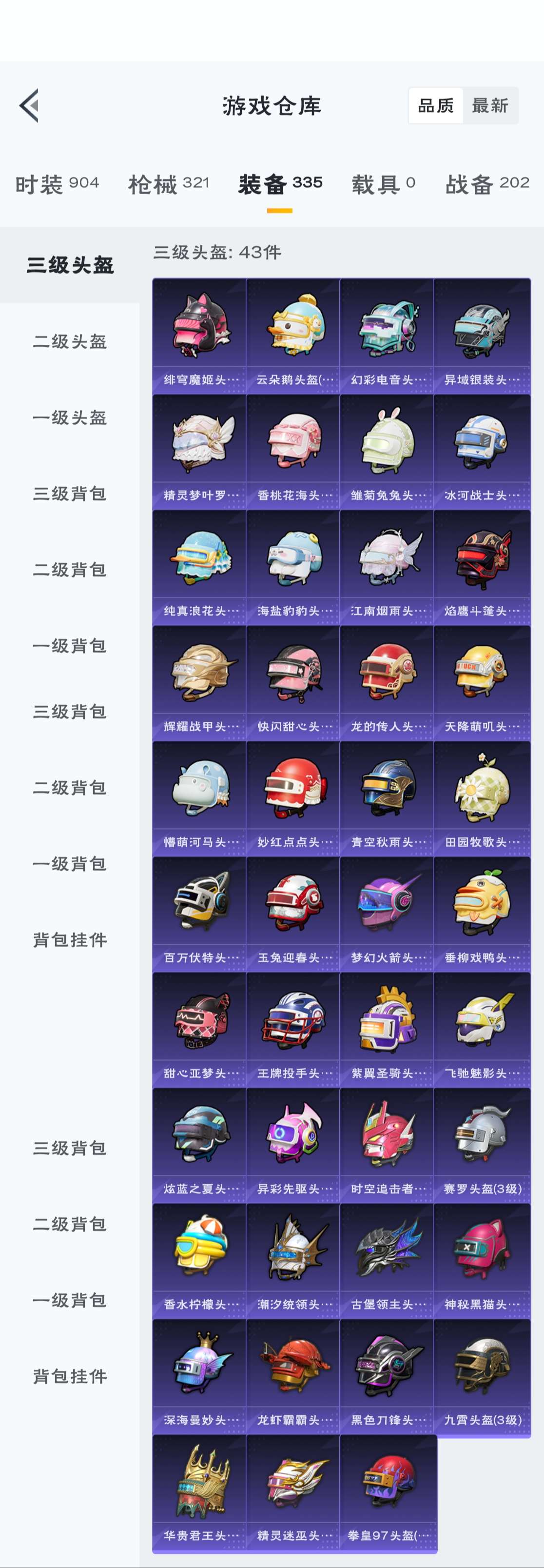Switch to the 时装 tab
Viewport: 544px width, 1568px height.
tap(57, 183)
